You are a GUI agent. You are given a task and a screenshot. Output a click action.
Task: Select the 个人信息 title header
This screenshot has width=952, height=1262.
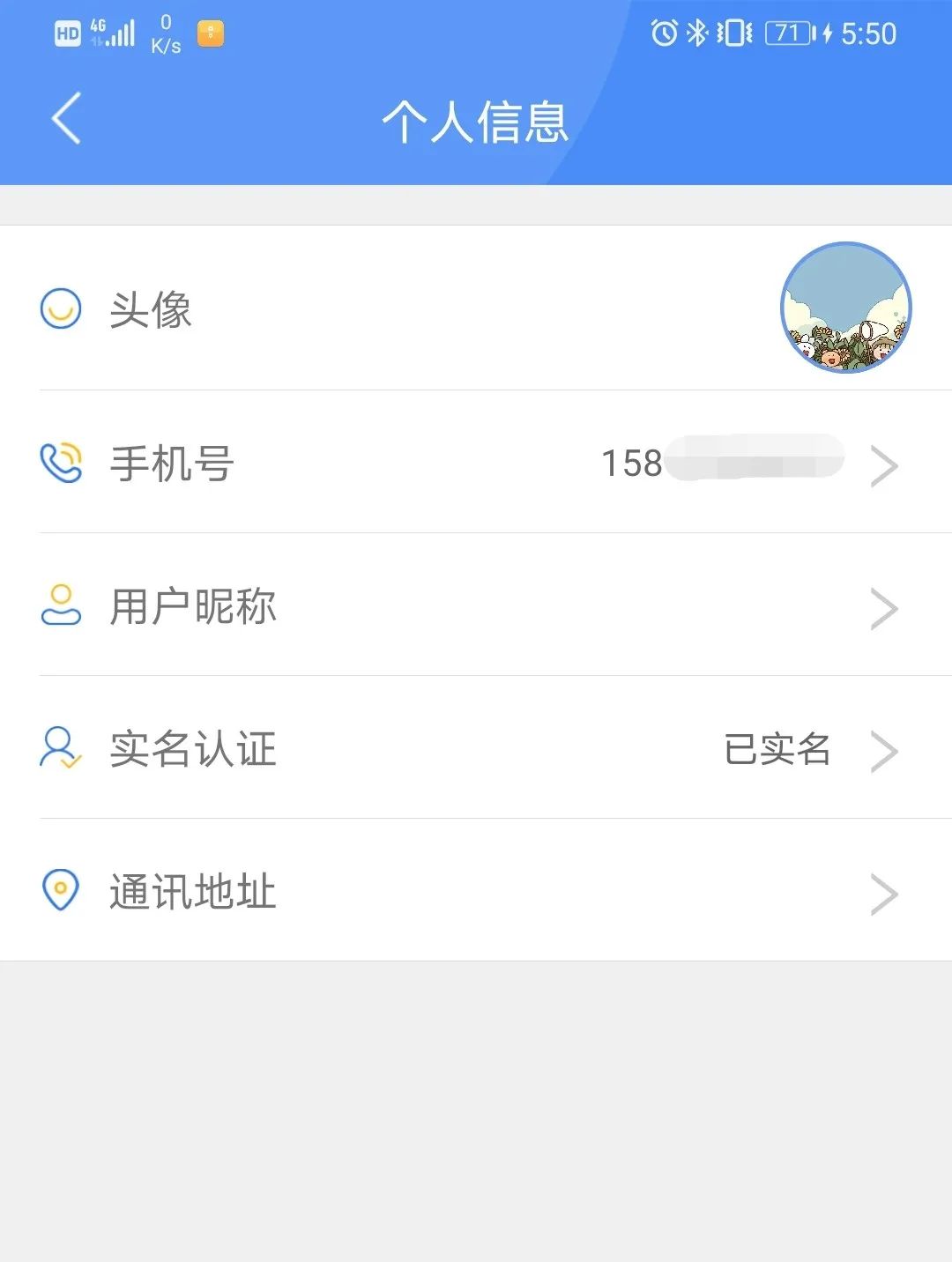coord(476,122)
